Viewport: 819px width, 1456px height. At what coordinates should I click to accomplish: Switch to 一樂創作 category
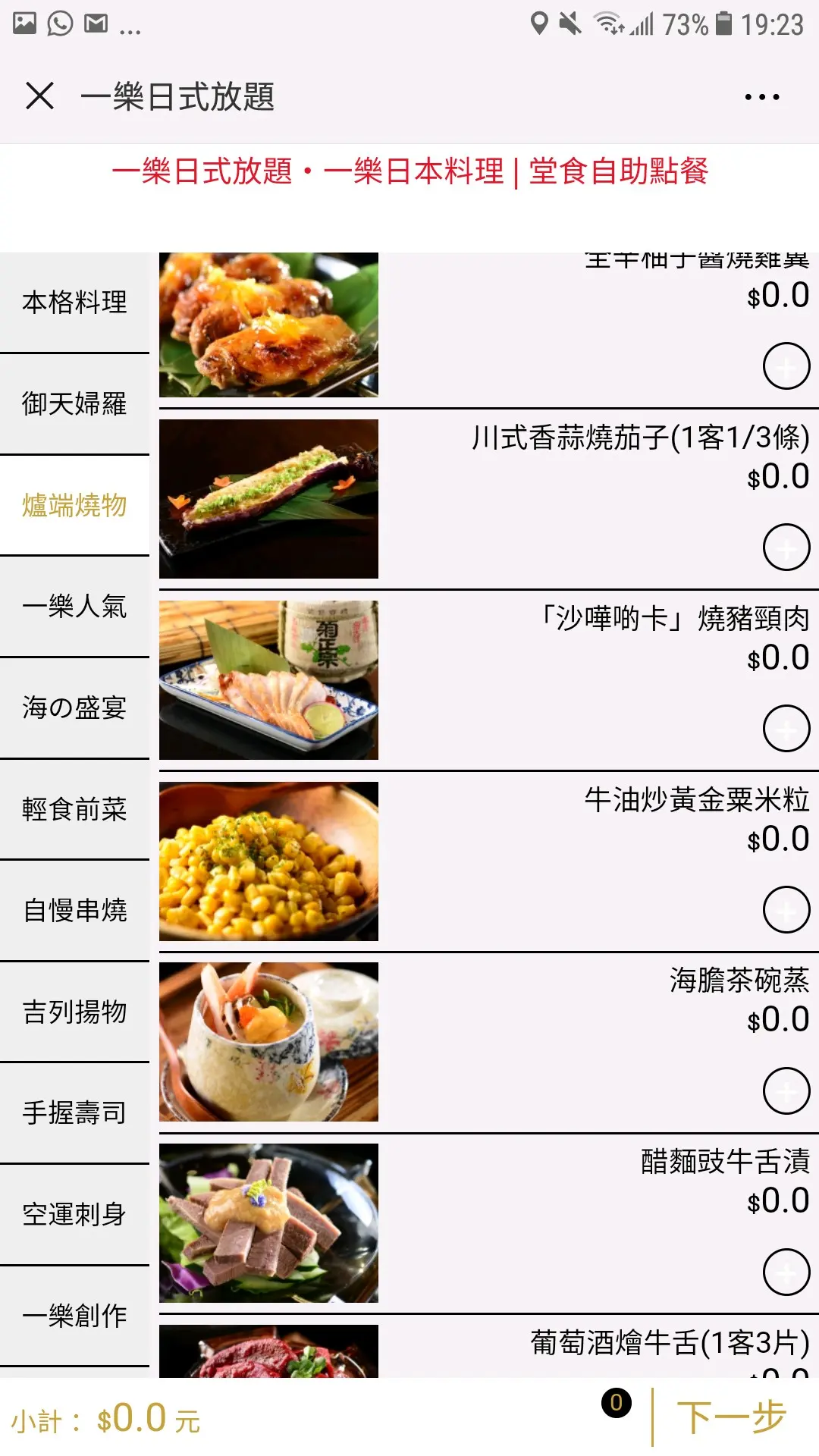74,1315
